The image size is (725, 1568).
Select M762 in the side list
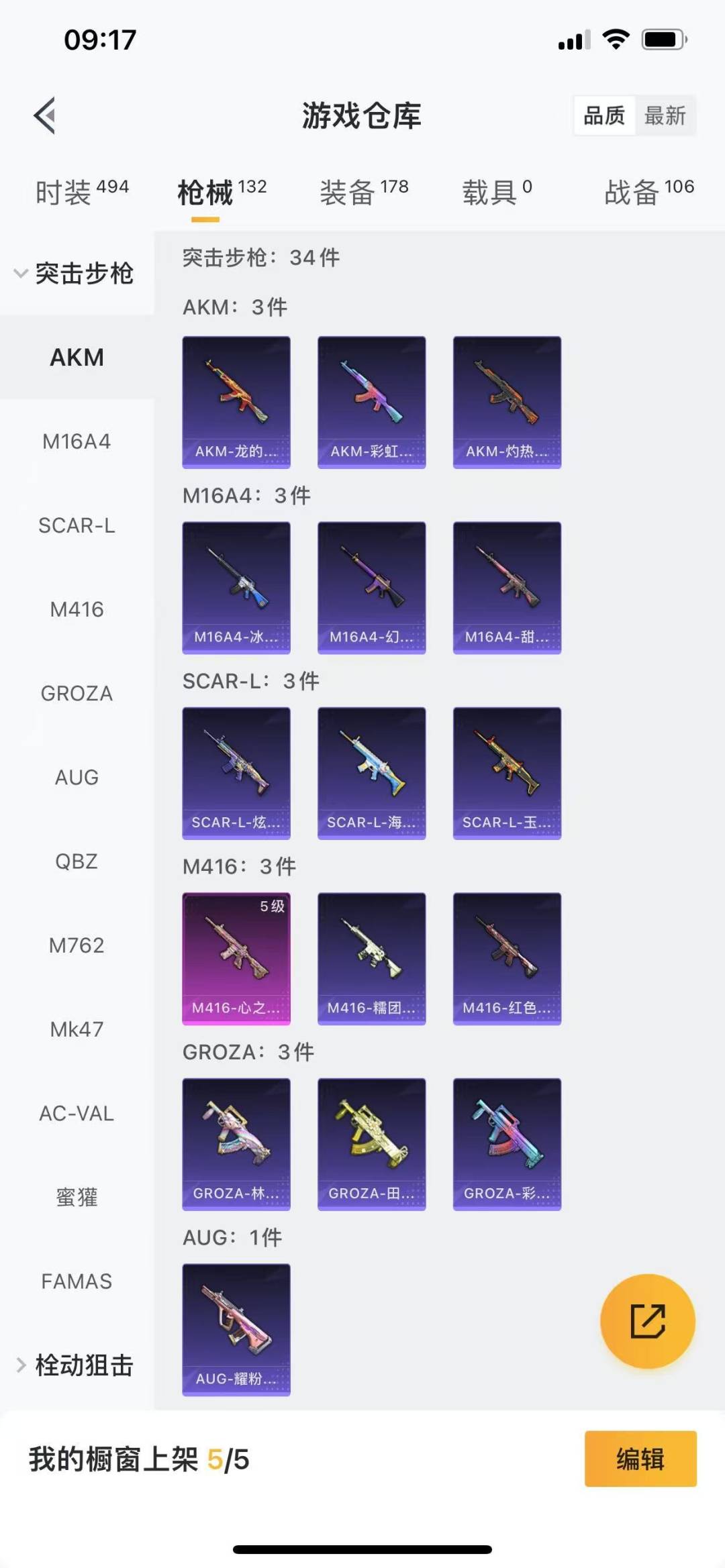(x=77, y=945)
